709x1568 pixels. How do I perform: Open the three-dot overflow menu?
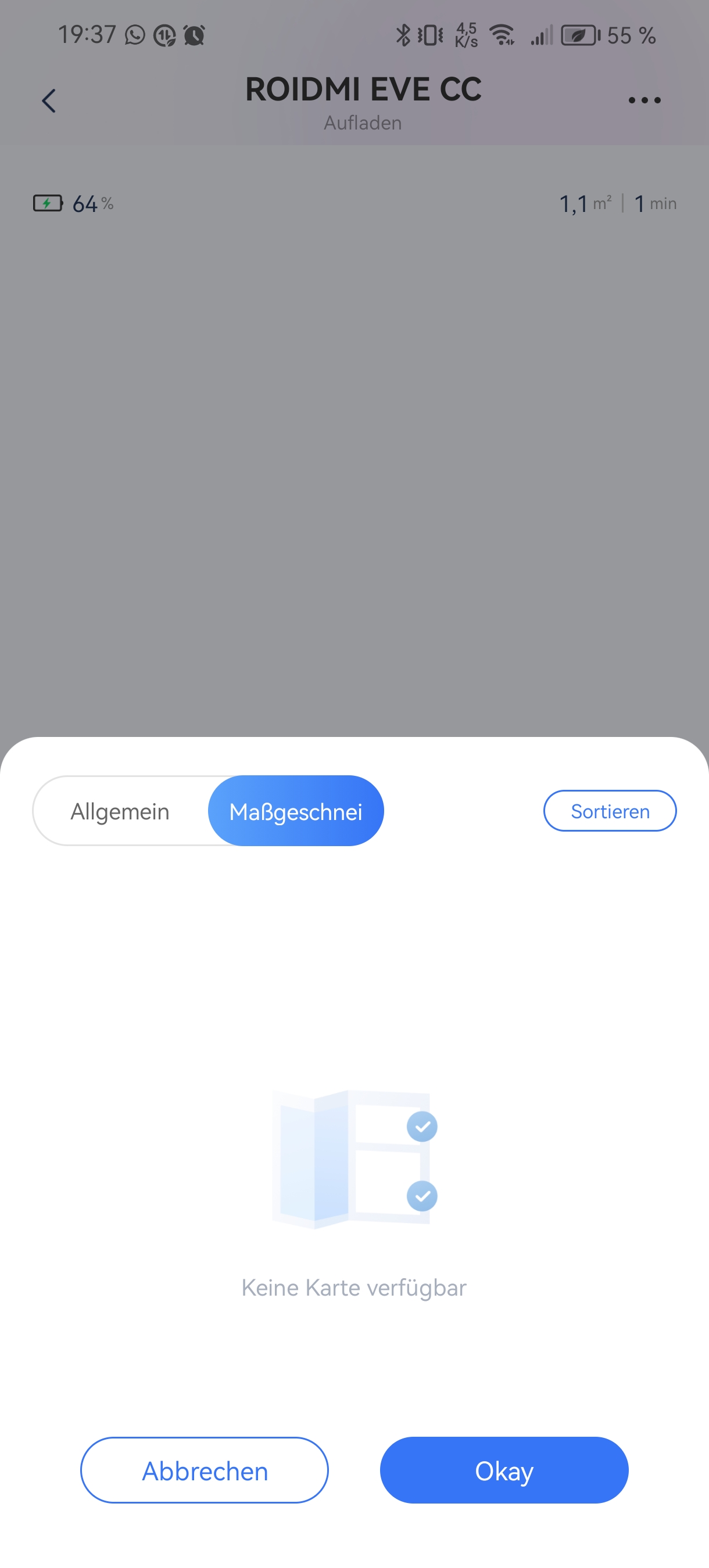tap(644, 100)
